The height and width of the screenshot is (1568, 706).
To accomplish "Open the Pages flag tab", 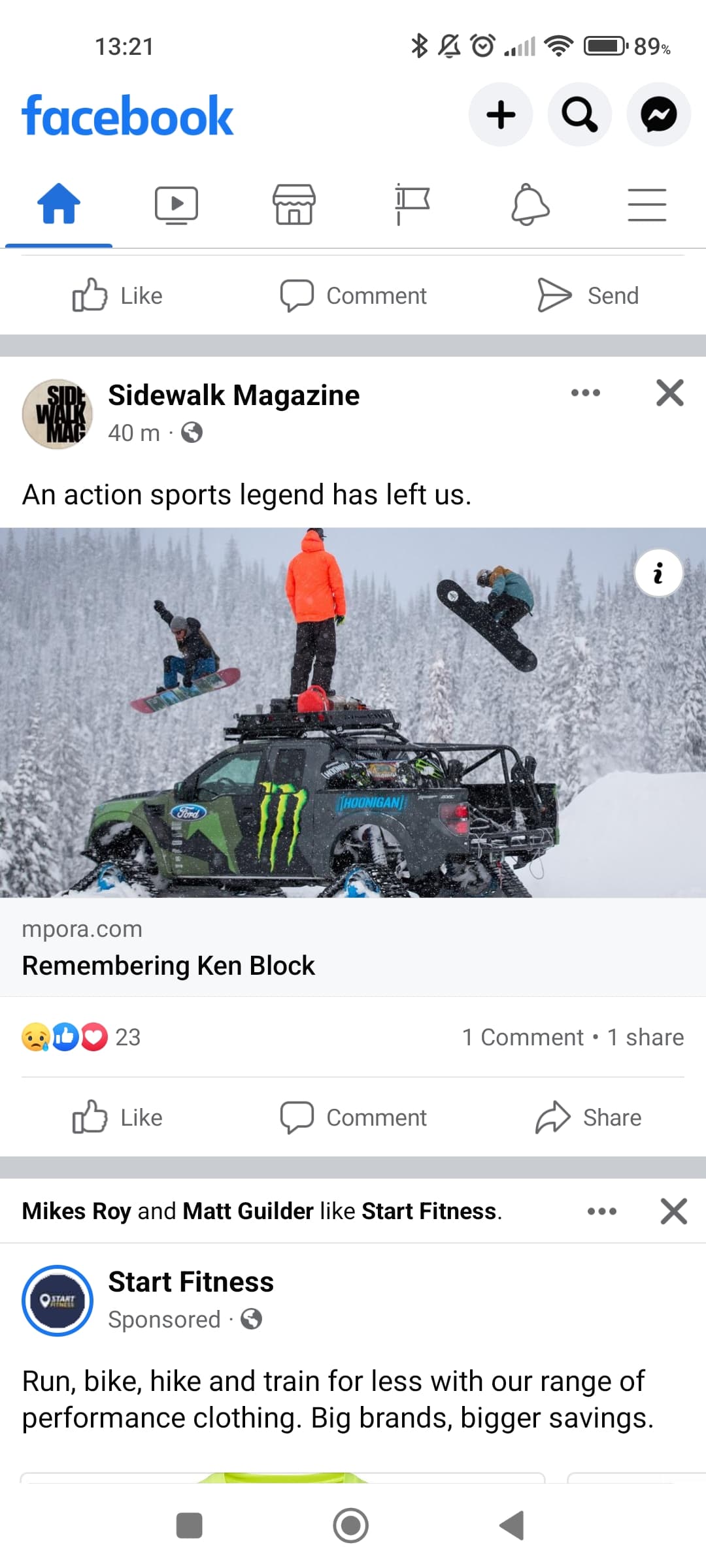I will (412, 205).
